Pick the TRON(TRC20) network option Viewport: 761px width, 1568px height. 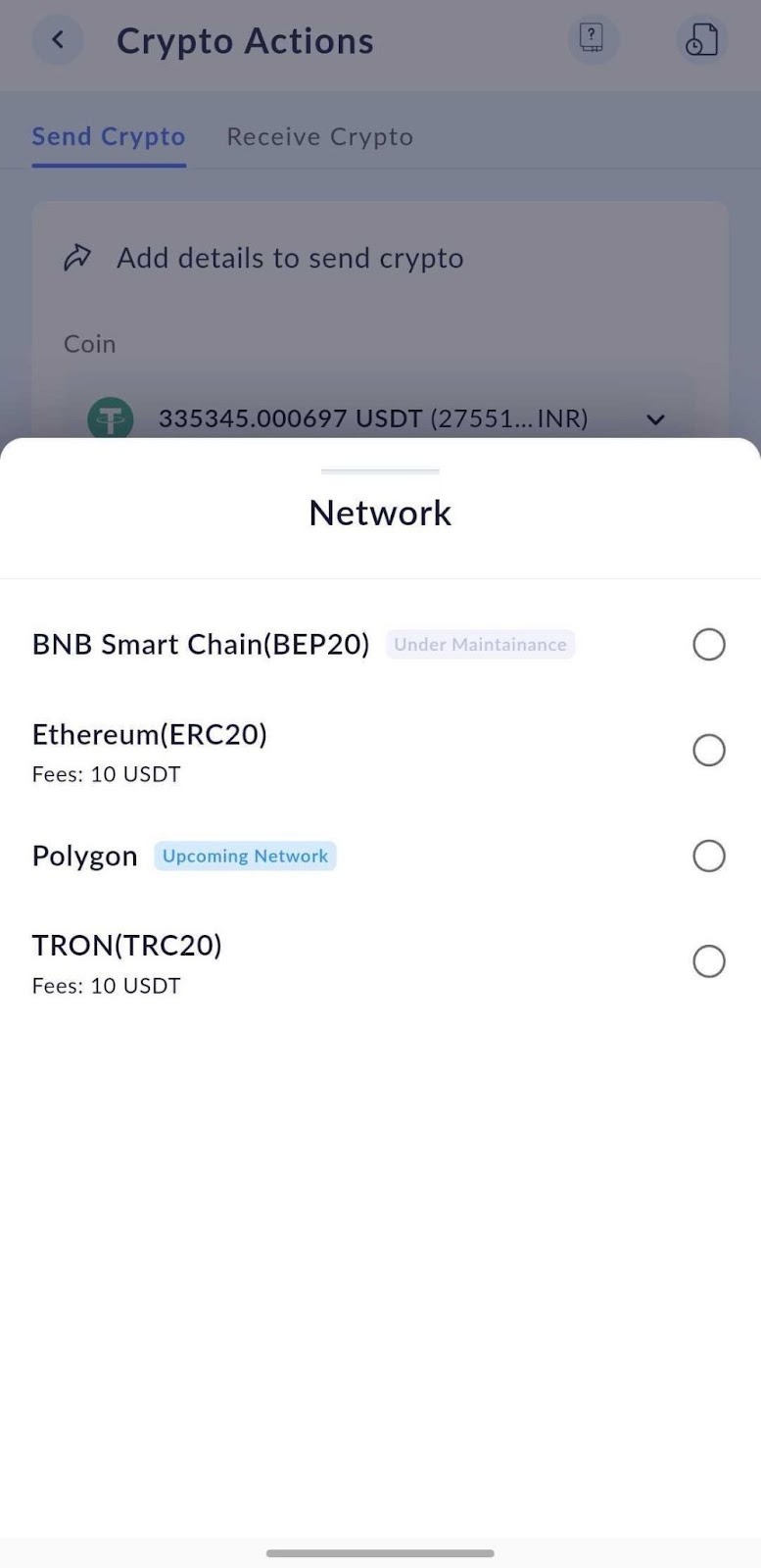pos(380,963)
